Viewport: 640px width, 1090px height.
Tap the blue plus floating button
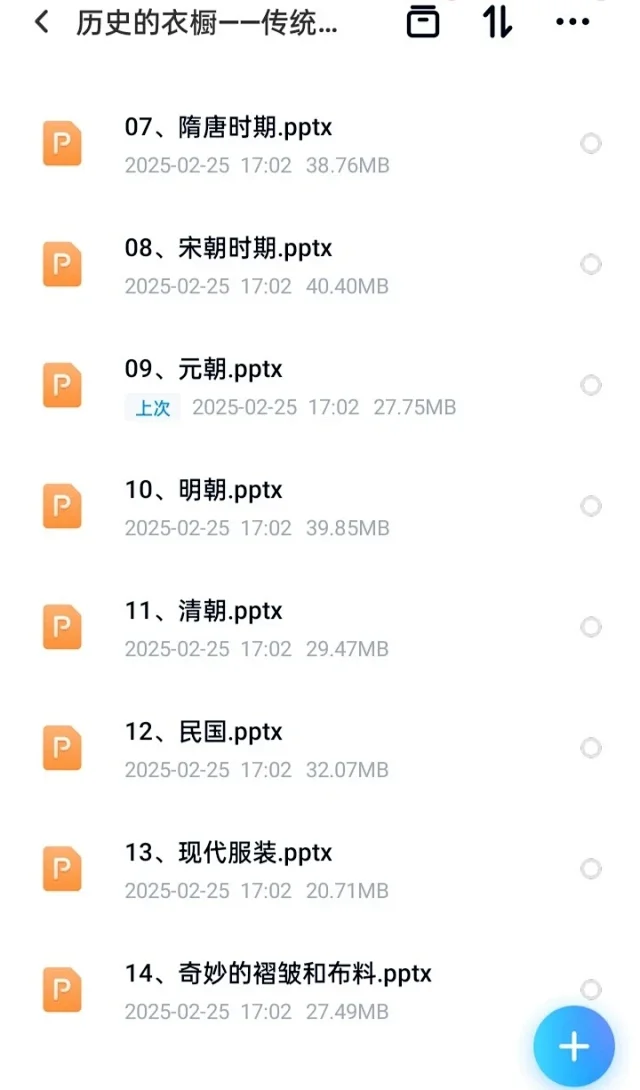pyautogui.click(x=573, y=1047)
